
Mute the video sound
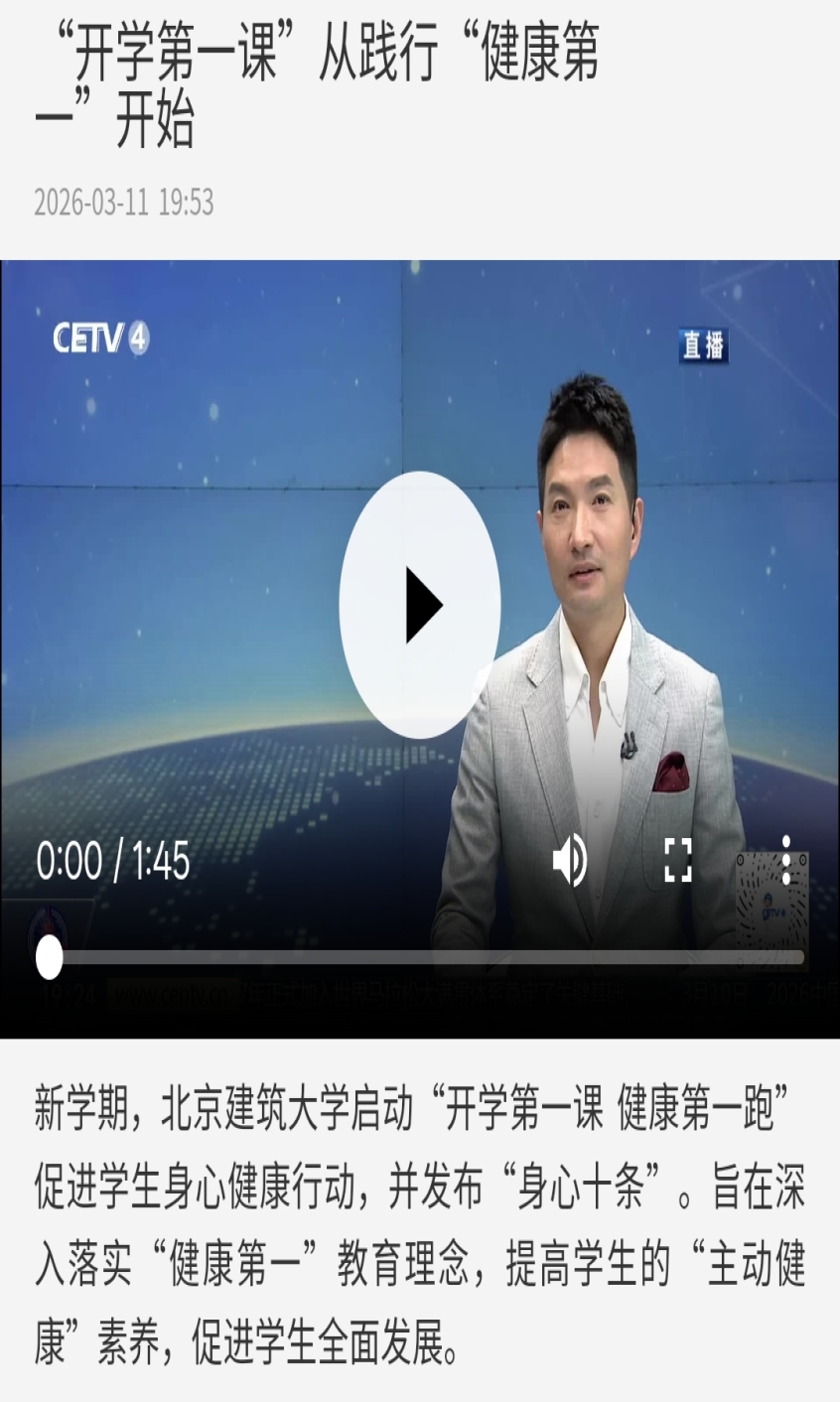(570, 860)
